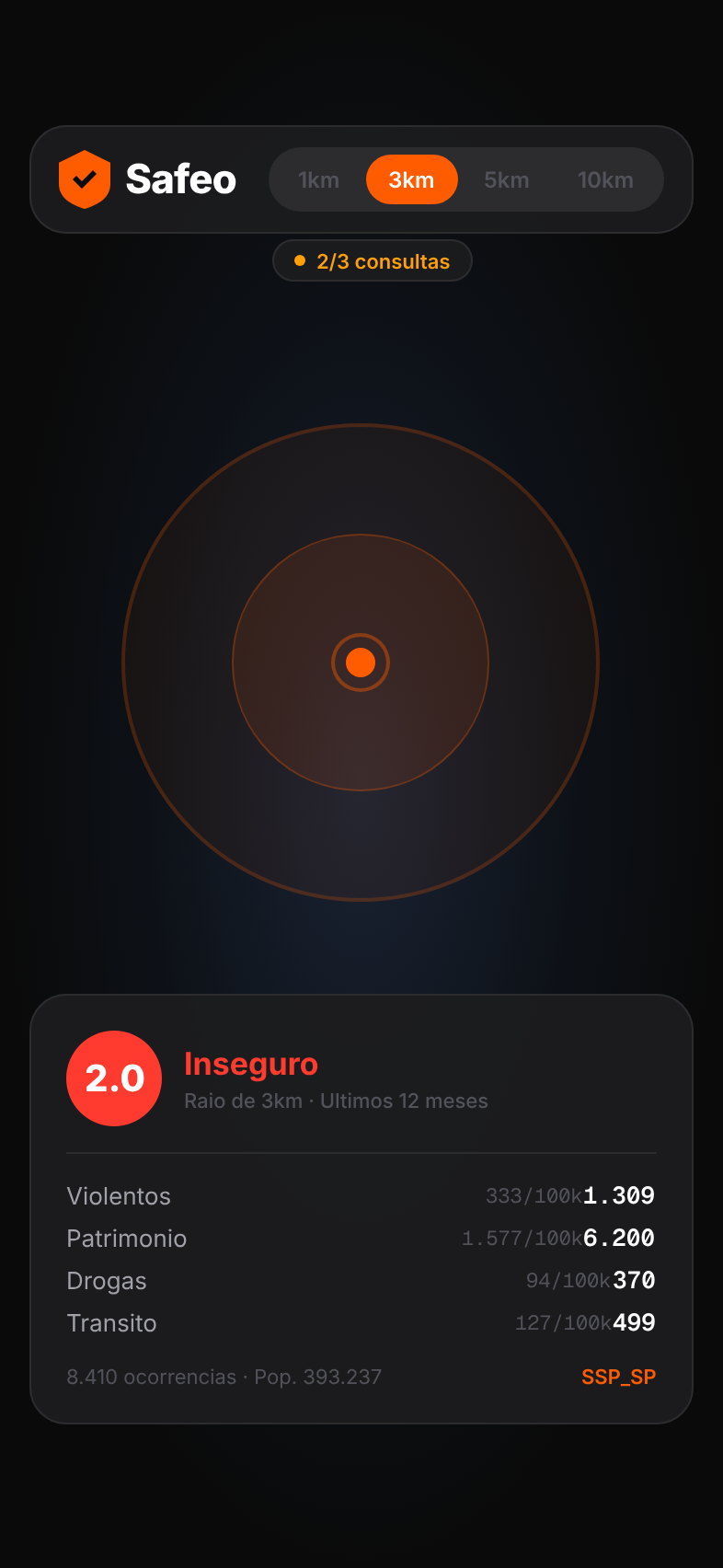Click the checkmark inside the shield logo
The width and height of the screenshot is (723, 1568).
click(x=85, y=179)
